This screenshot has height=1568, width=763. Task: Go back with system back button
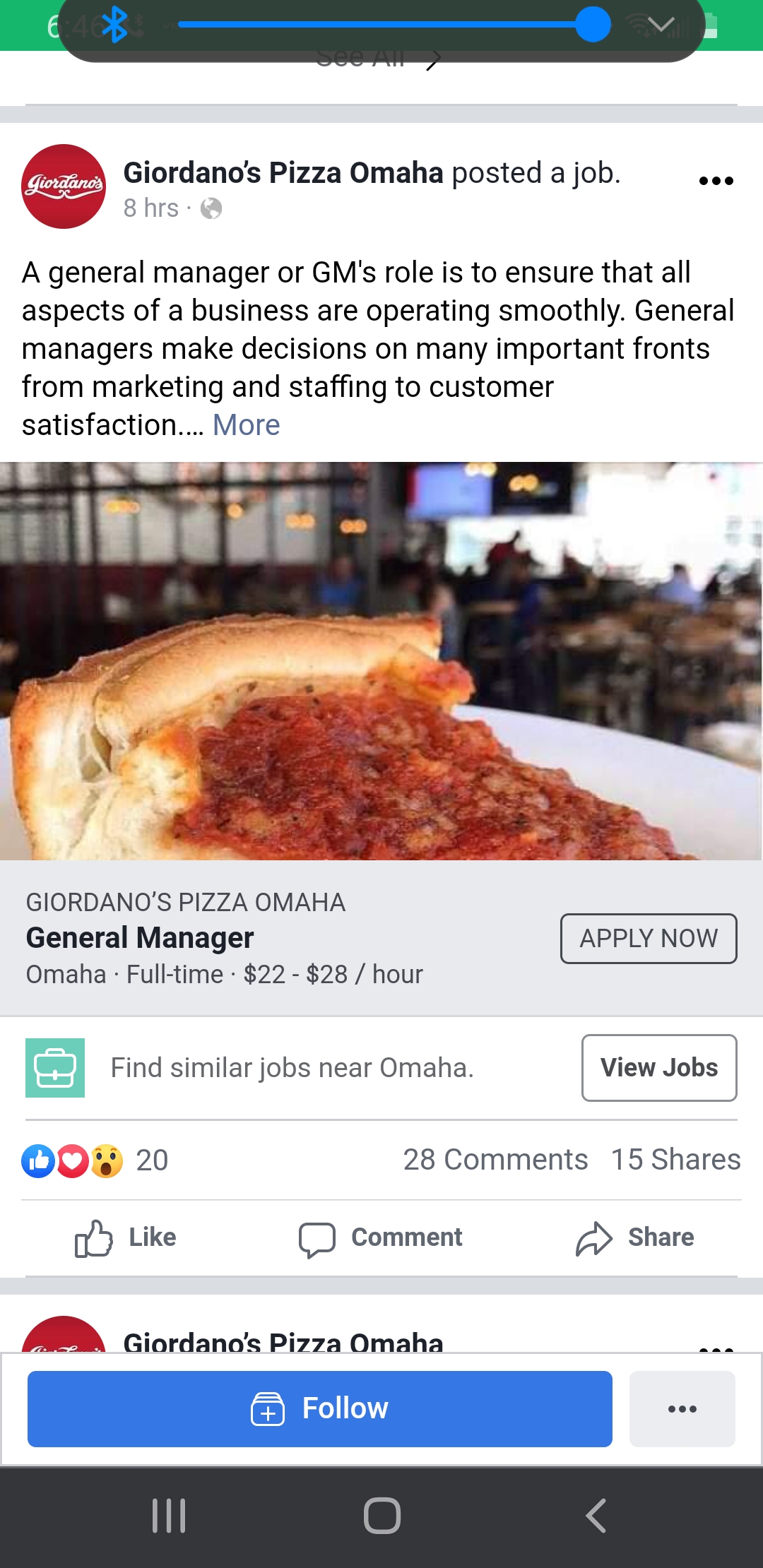596,1516
